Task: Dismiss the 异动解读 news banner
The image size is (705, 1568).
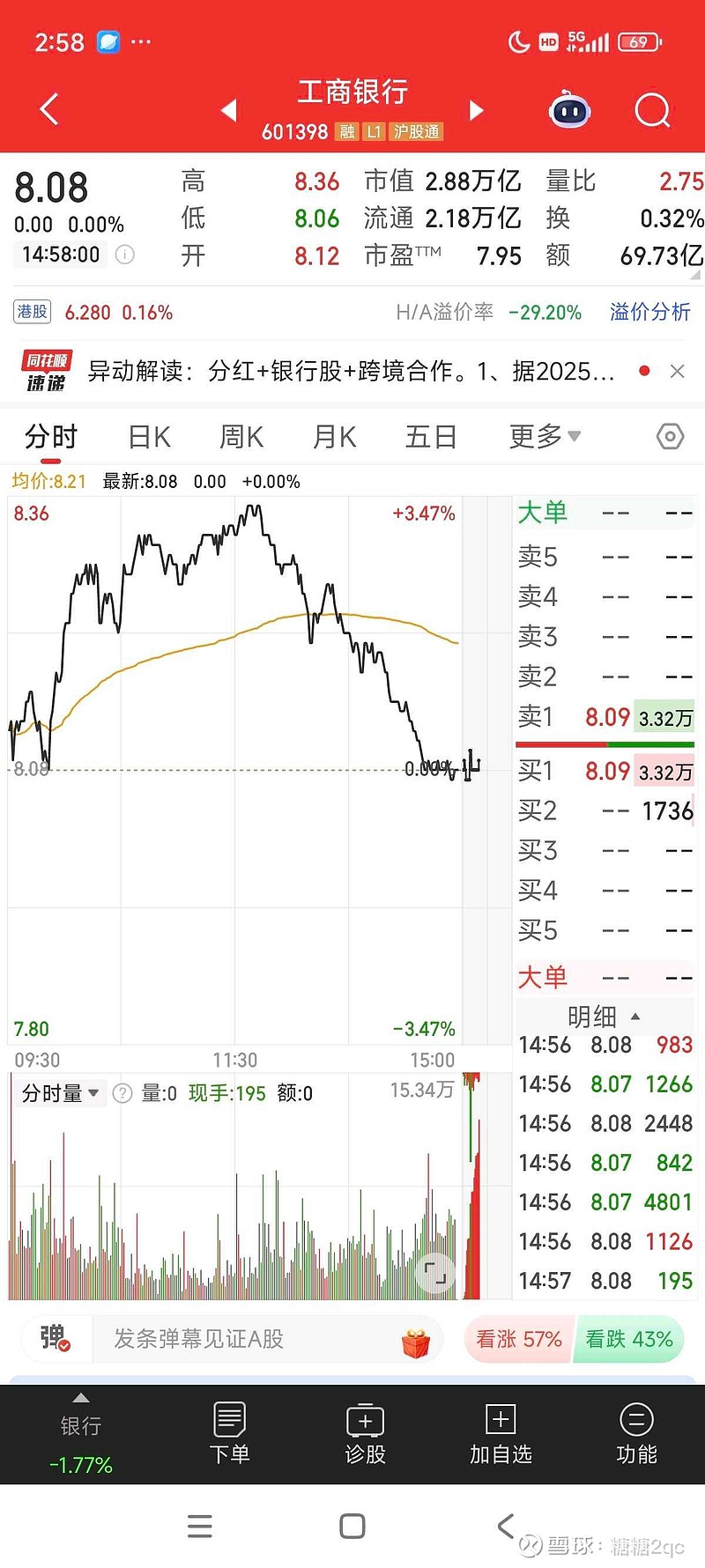Action: click(677, 370)
